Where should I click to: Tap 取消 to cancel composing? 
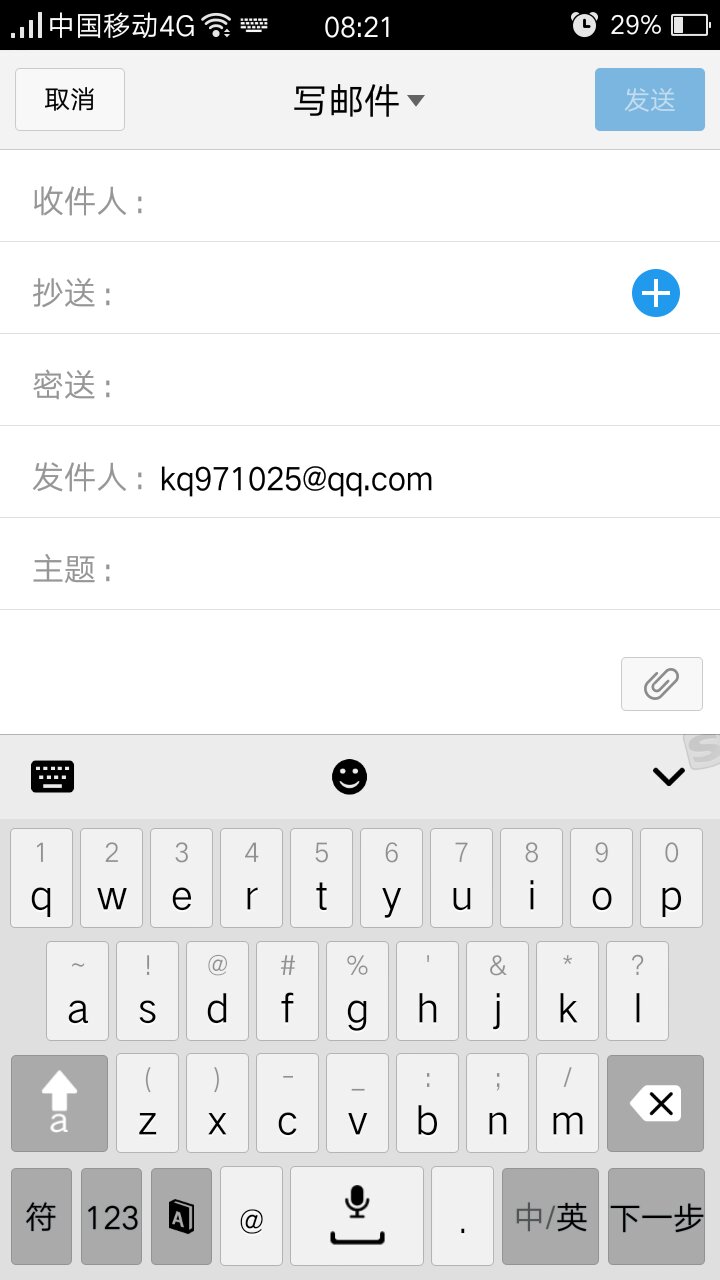tap(69, 99)
